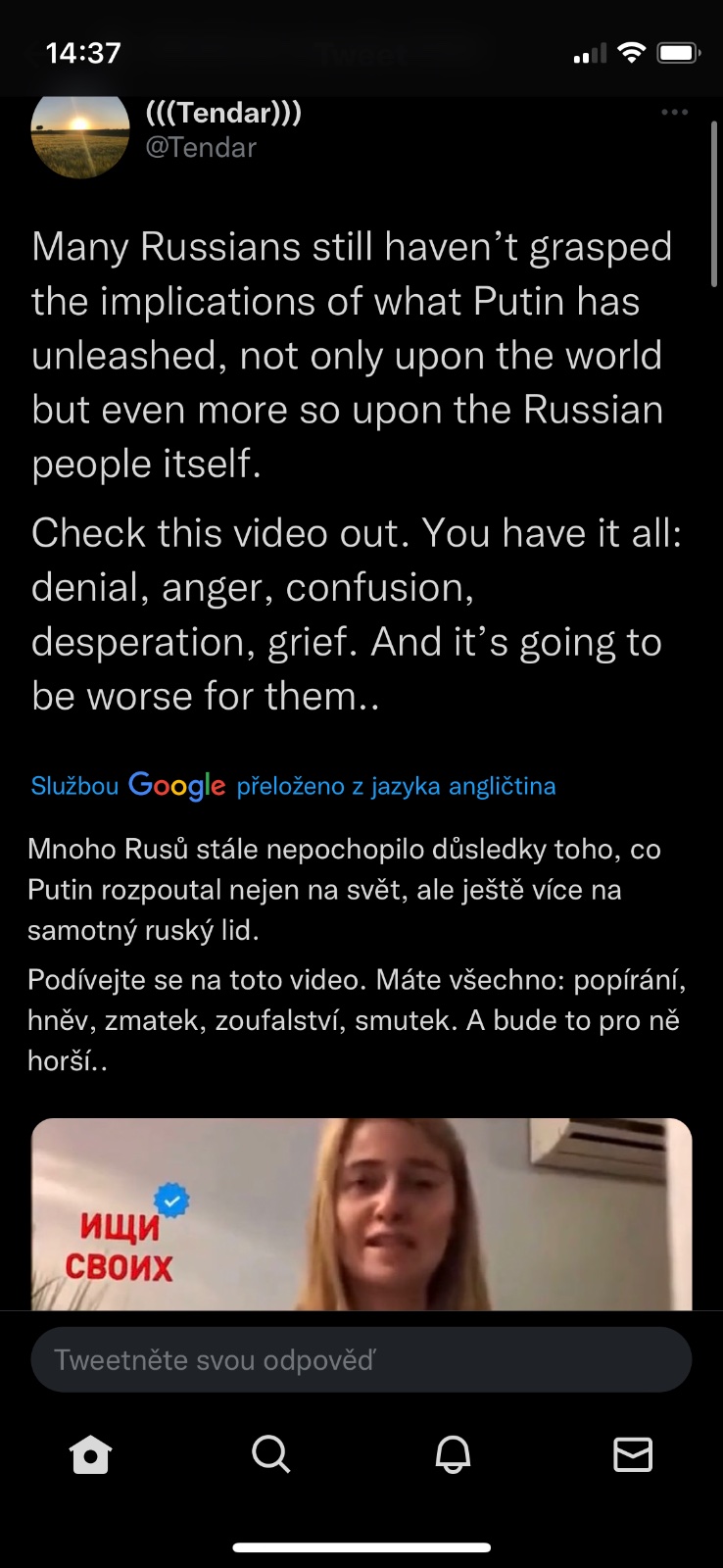Screen dimensions: 723x1568
Task: Play the embedded video in the tweet
Action: coord(361,1215)
